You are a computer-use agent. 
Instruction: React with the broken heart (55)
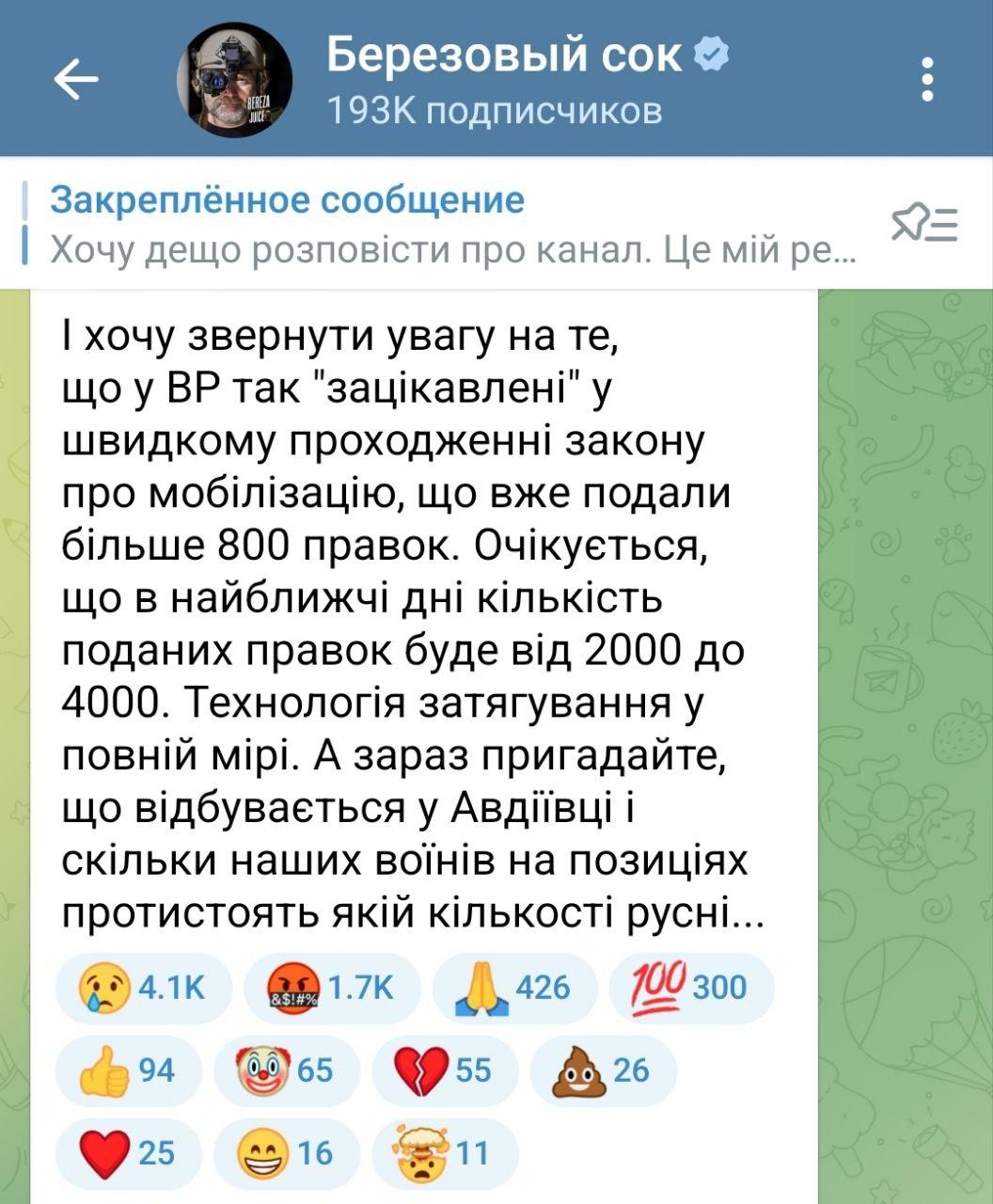tap(445, 1070)
